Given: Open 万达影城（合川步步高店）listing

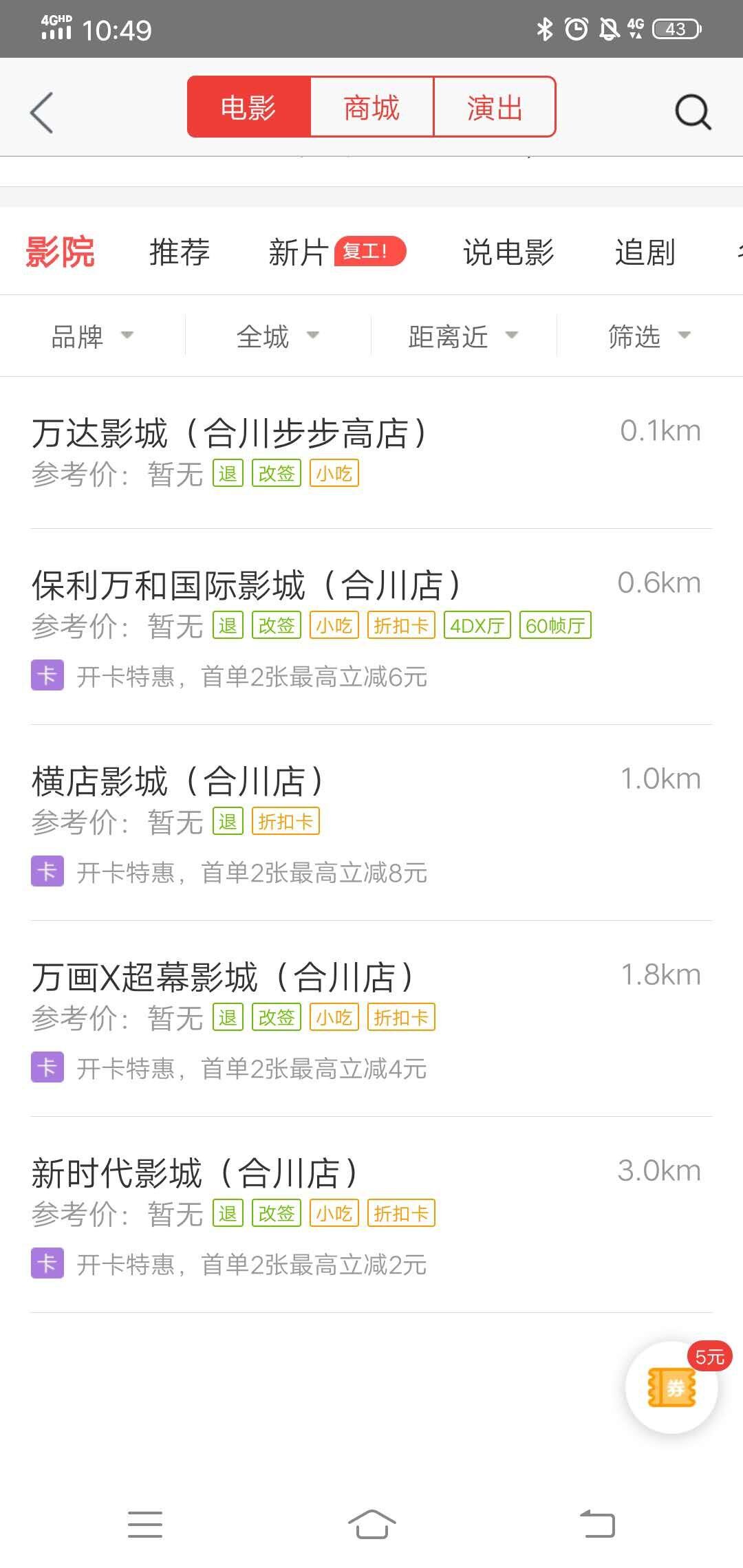Looking at the screenshot, I should (230, 430).
